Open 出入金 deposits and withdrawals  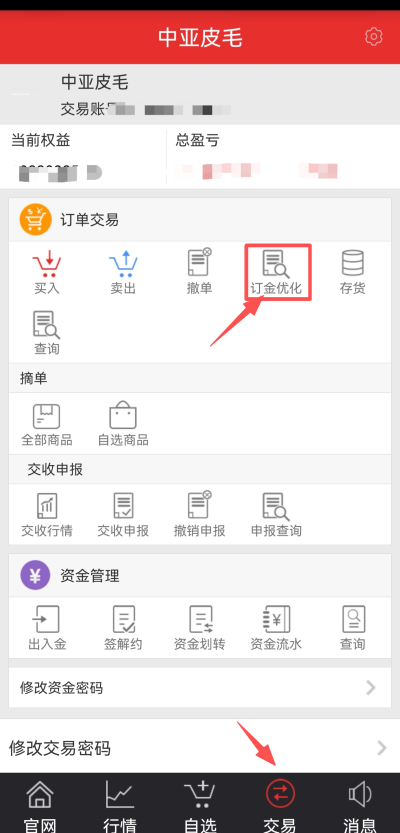tap(47, 628)
